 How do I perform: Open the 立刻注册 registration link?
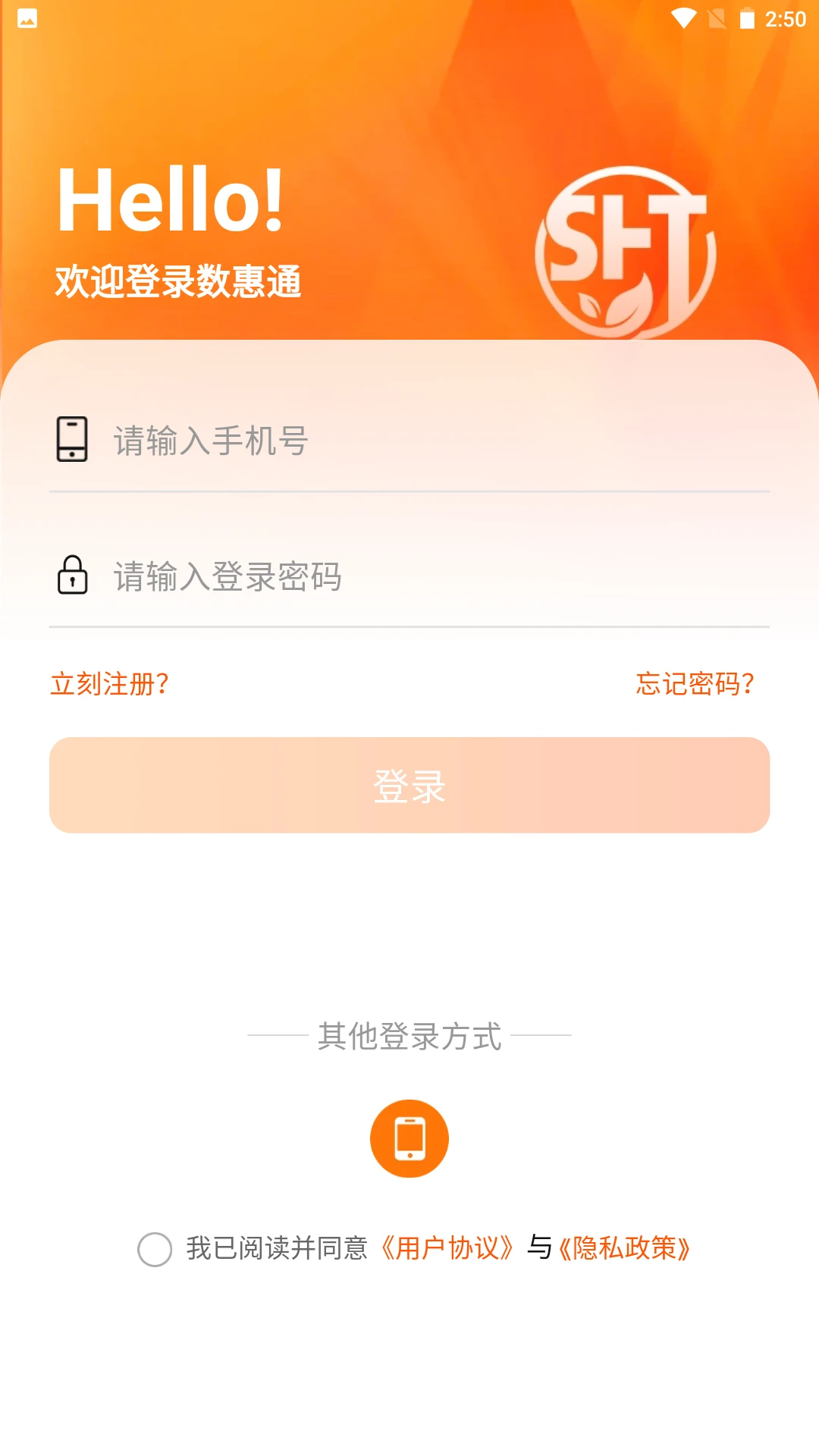tap(110, 684)
